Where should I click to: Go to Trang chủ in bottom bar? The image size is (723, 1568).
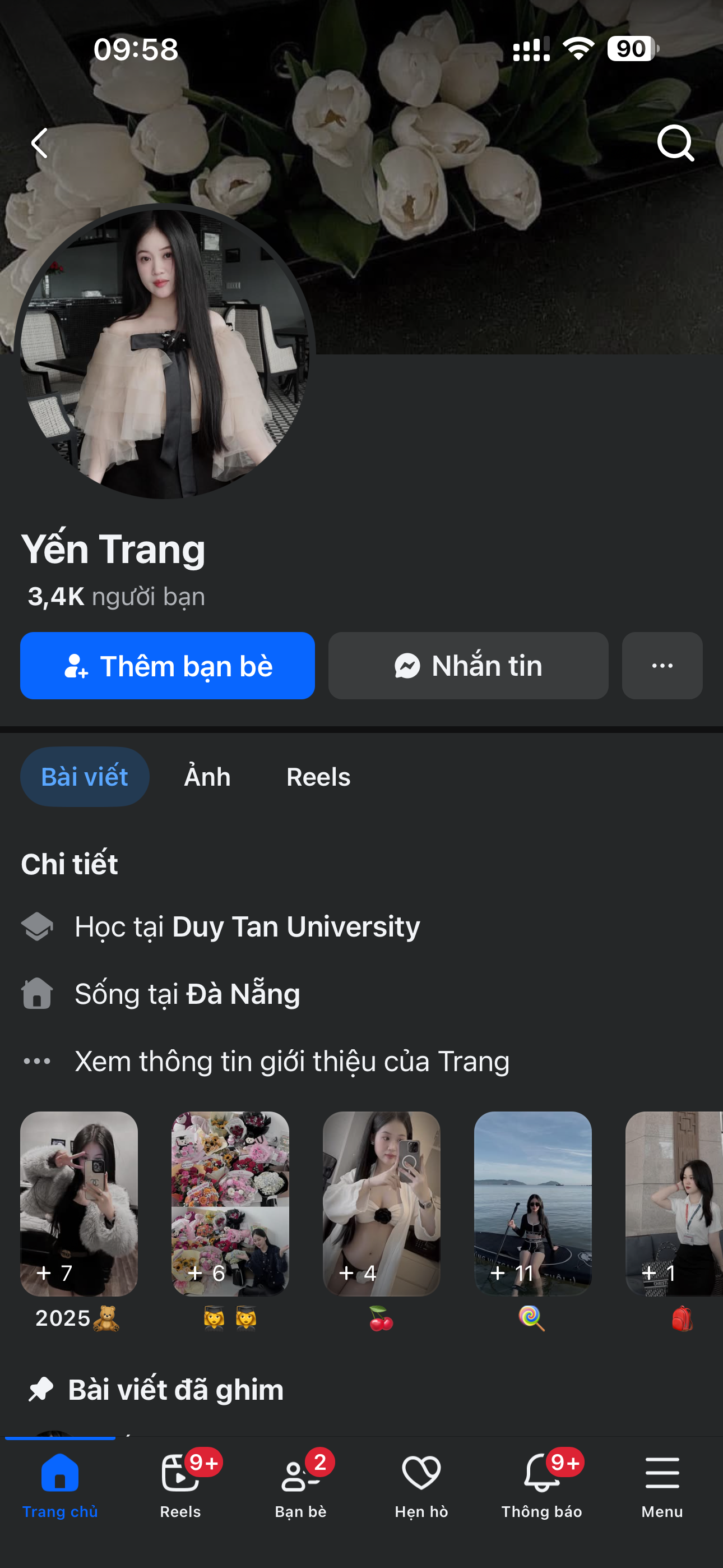(59, 1484)
